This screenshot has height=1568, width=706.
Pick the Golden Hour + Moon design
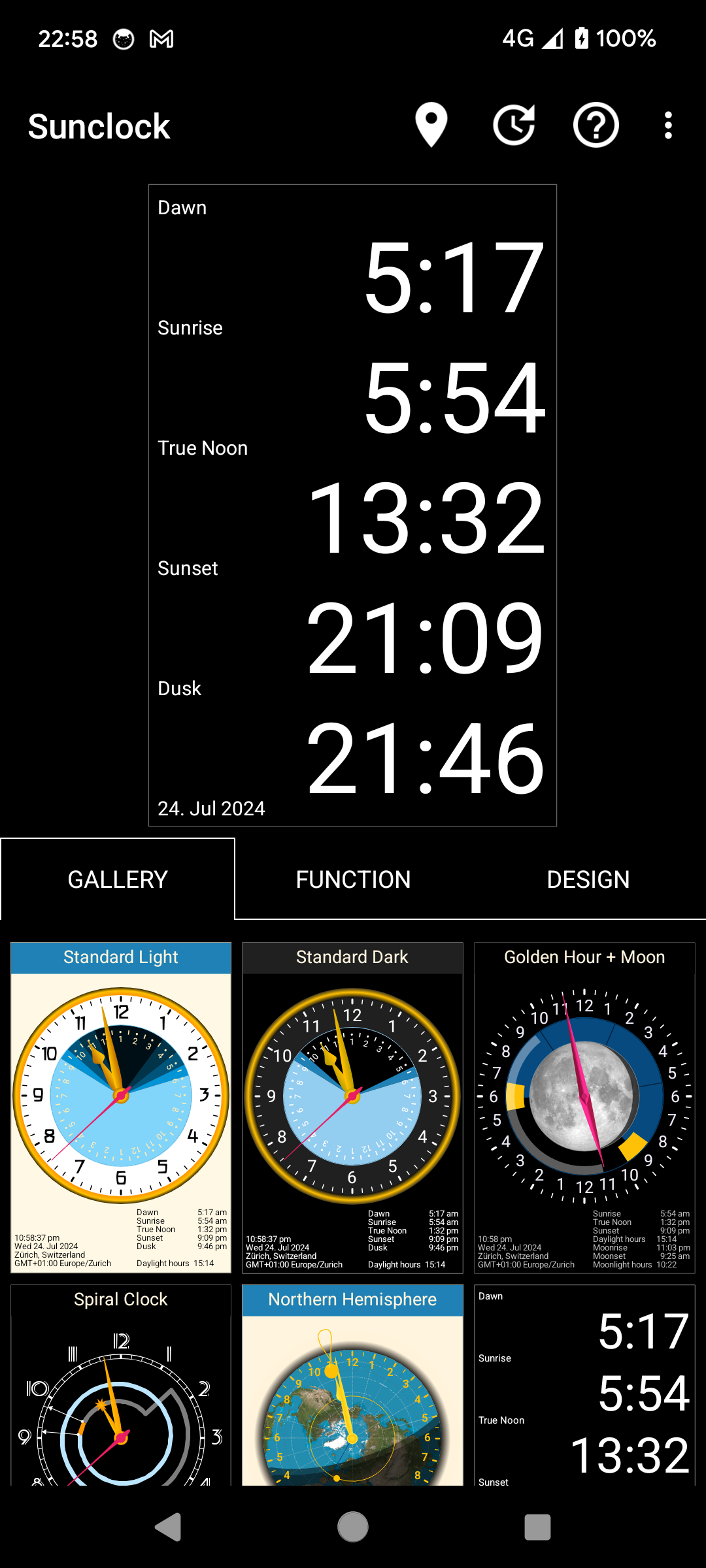click(x=584, y=1107)
